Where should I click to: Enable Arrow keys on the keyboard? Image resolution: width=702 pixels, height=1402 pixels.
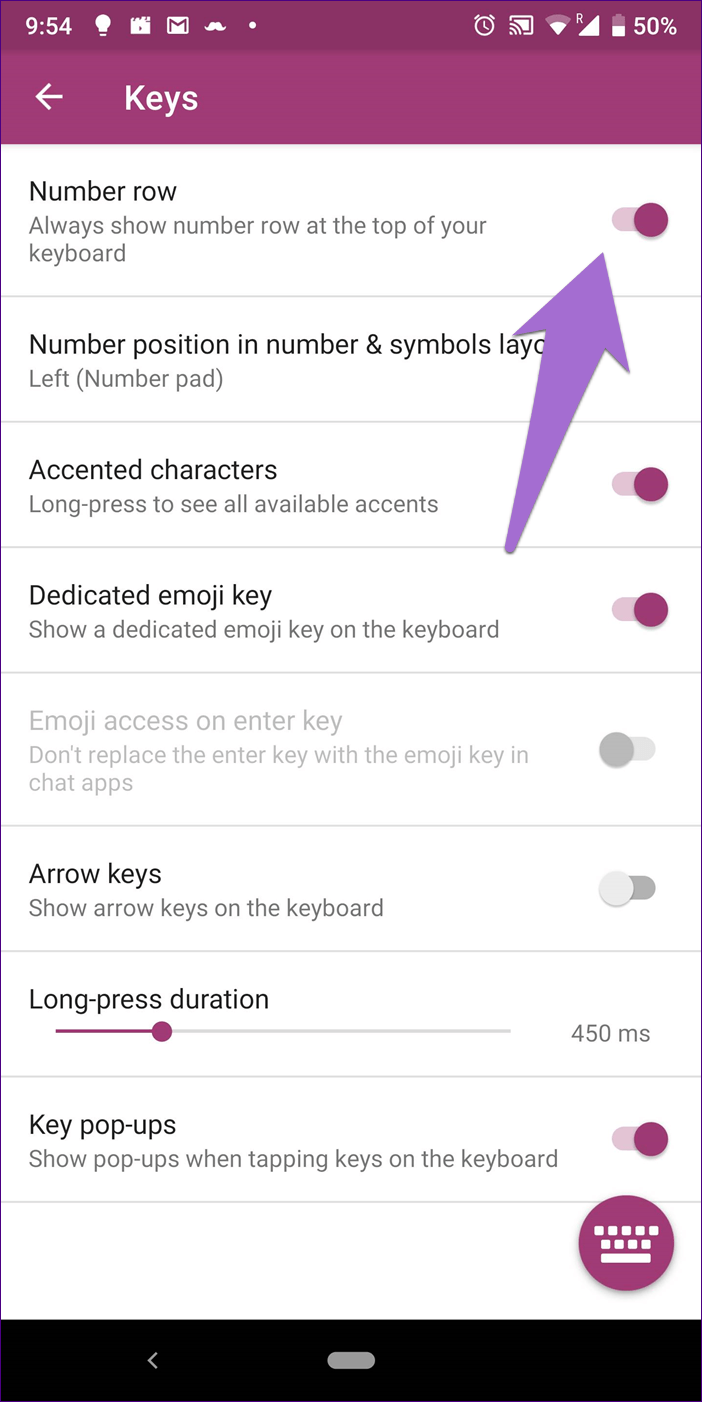[x=627, y=888]
